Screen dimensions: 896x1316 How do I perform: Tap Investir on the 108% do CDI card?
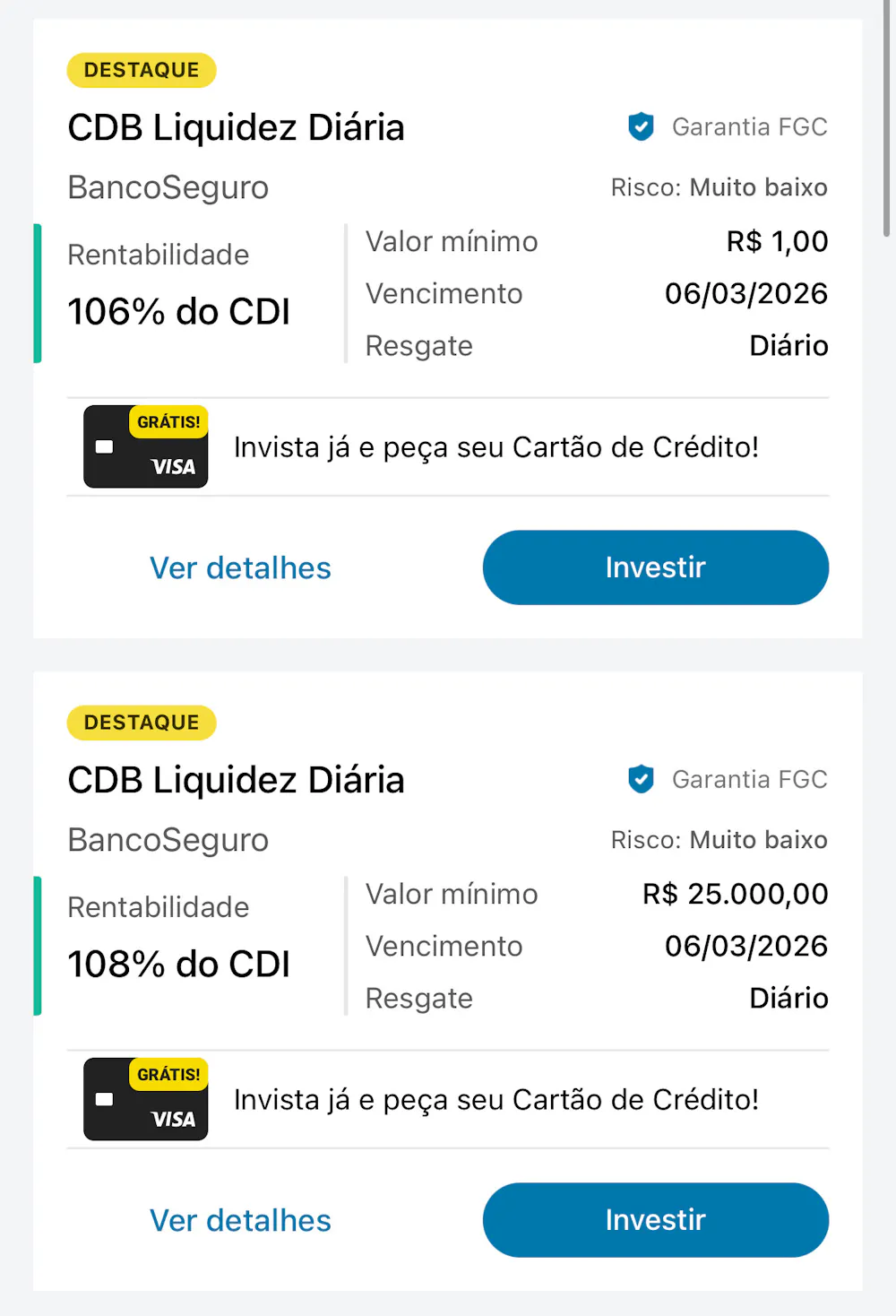click(x=655, y=1220)
